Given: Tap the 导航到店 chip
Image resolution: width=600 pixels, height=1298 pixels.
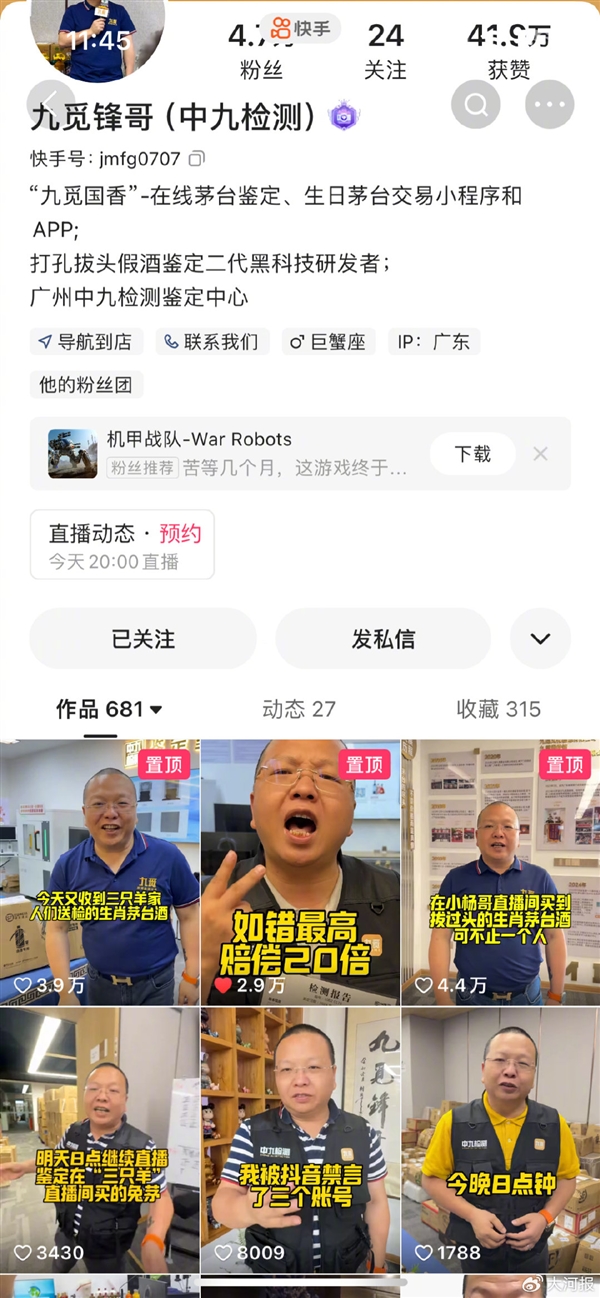Looking at the screenshot, I should coord(87,341).
